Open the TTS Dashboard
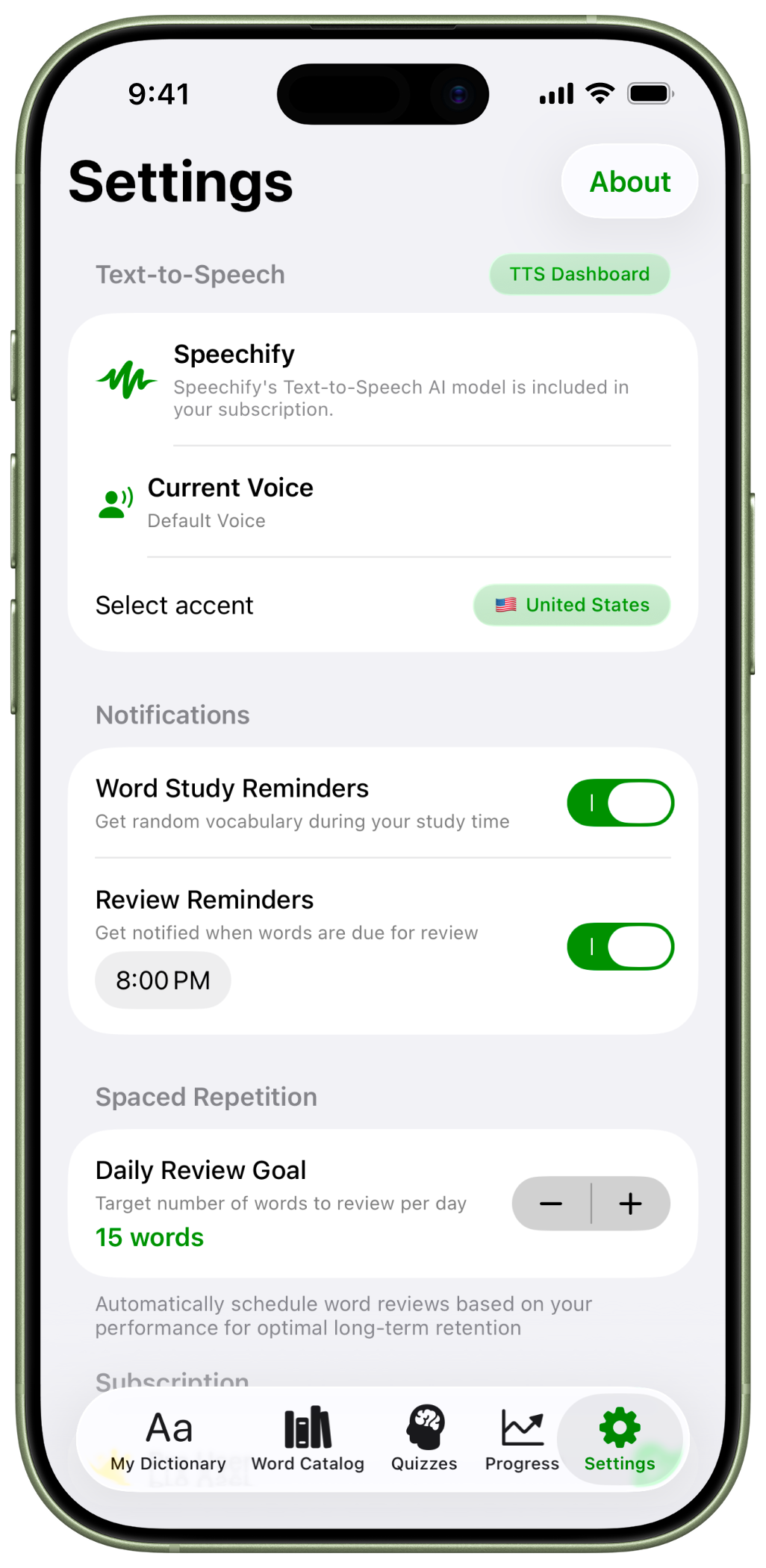The image size is (766, 1568). tap(579, 274)
